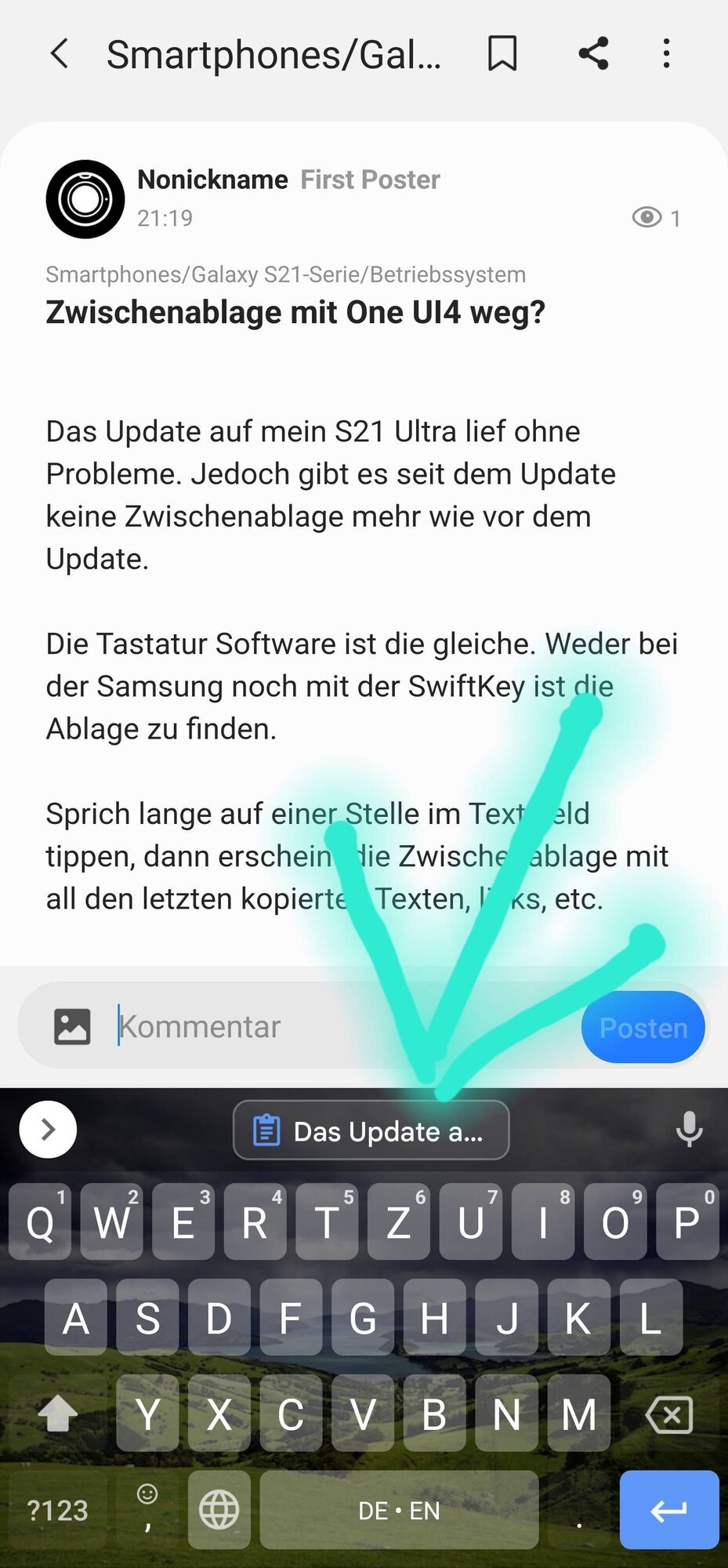
Task: Paste the clipboard suggestion "Das Update a…"
Action: [371, 1131]
